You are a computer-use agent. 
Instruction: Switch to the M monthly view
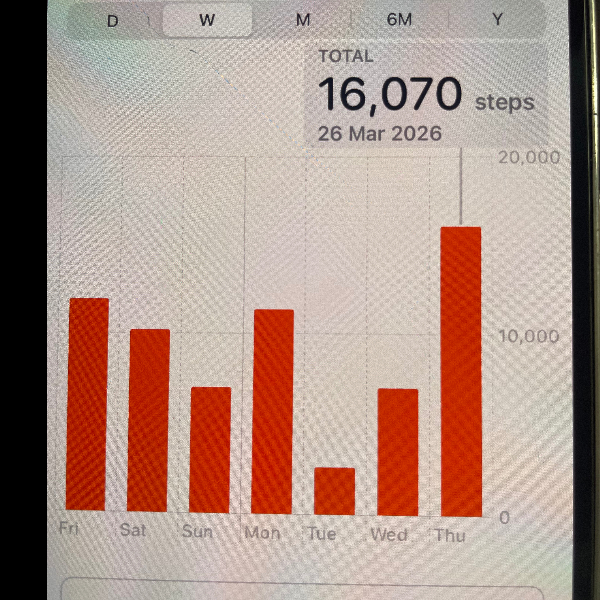coord(303,20)
